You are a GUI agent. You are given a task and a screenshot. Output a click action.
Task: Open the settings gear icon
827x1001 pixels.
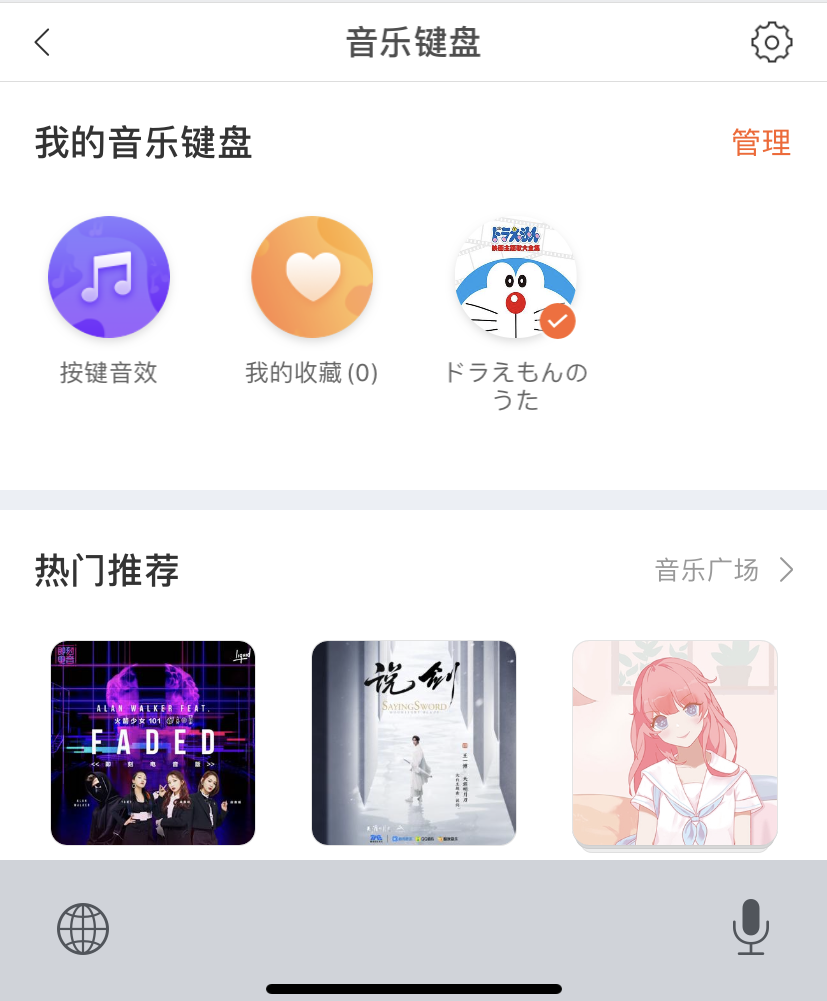coord(770,42)
